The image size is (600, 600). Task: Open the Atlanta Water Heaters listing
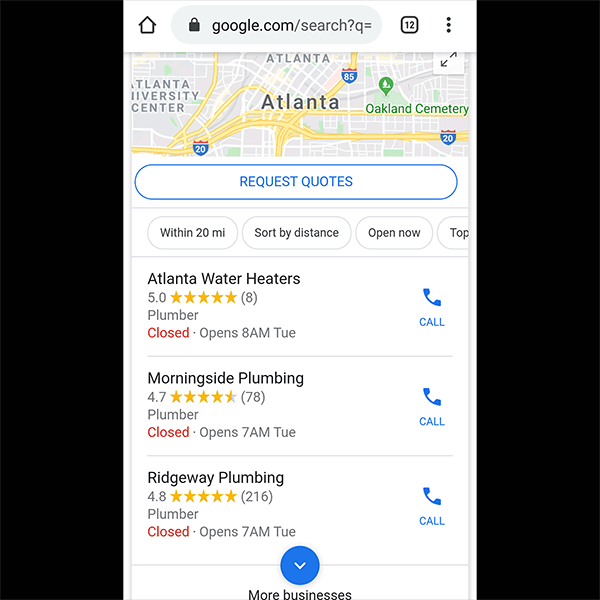pyautogui.click(x=224, y=279)
